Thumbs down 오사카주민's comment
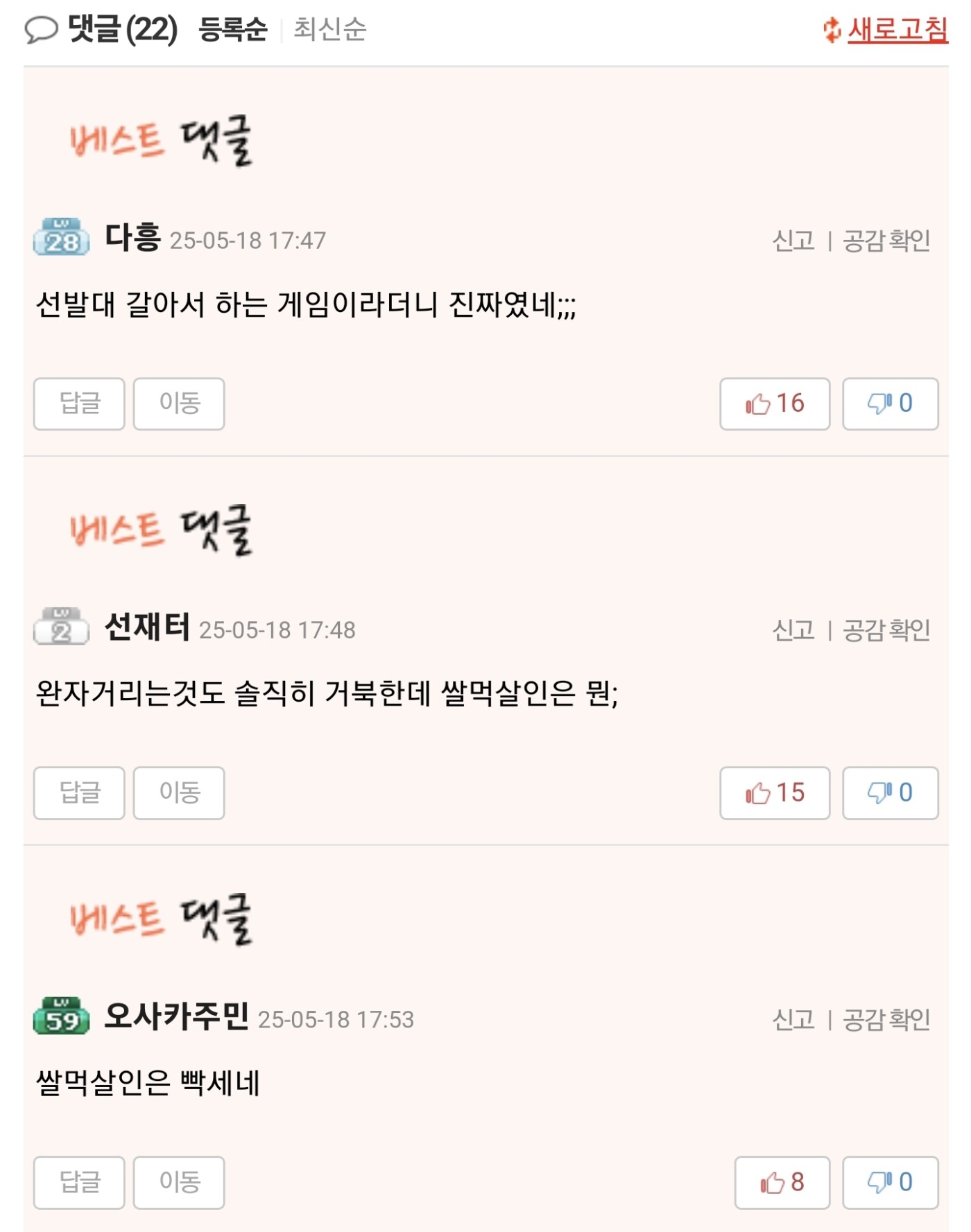 pos(890,1182)
